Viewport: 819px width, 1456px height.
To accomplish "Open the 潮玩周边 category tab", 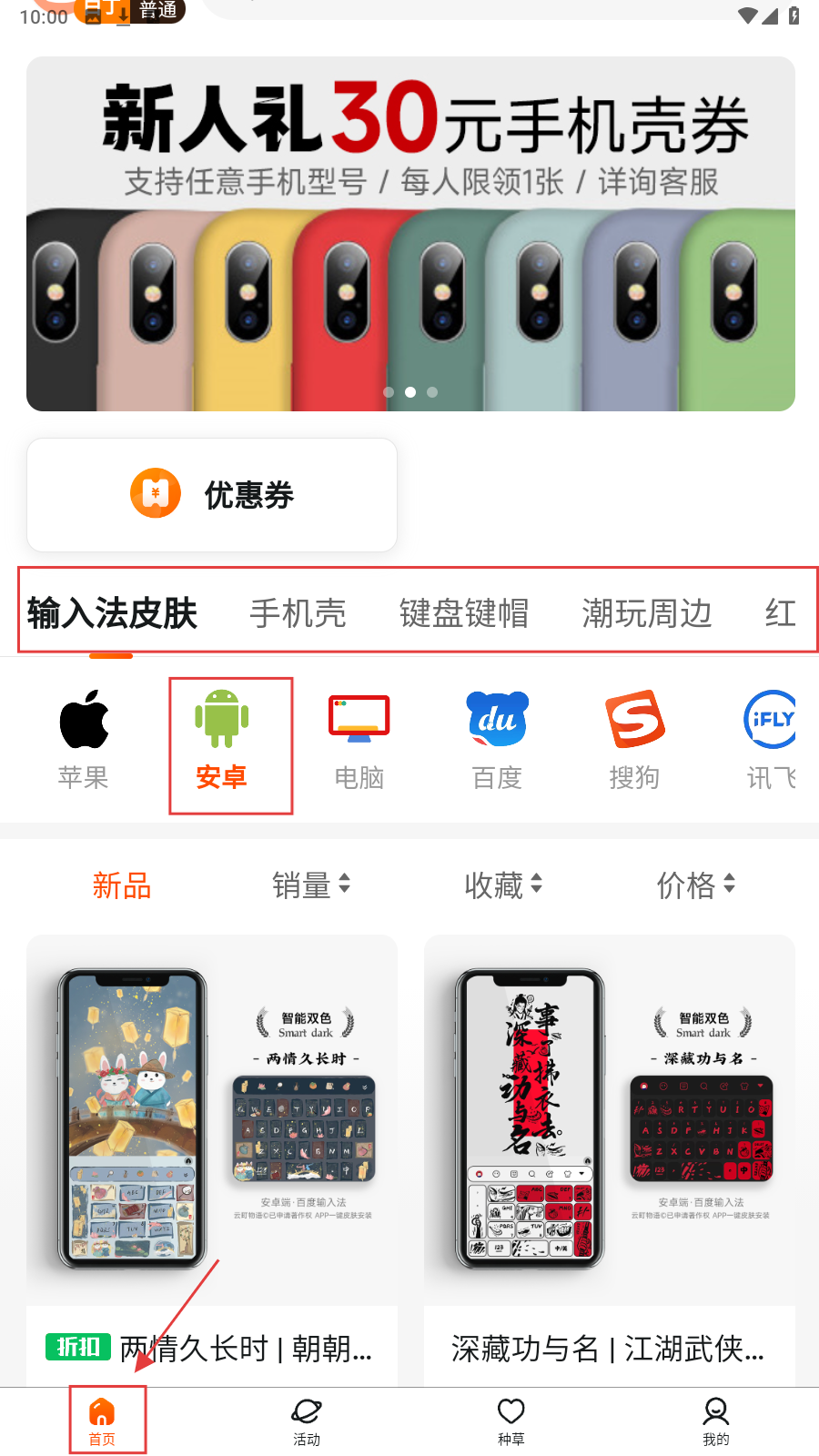I will (x=647, y=613).
